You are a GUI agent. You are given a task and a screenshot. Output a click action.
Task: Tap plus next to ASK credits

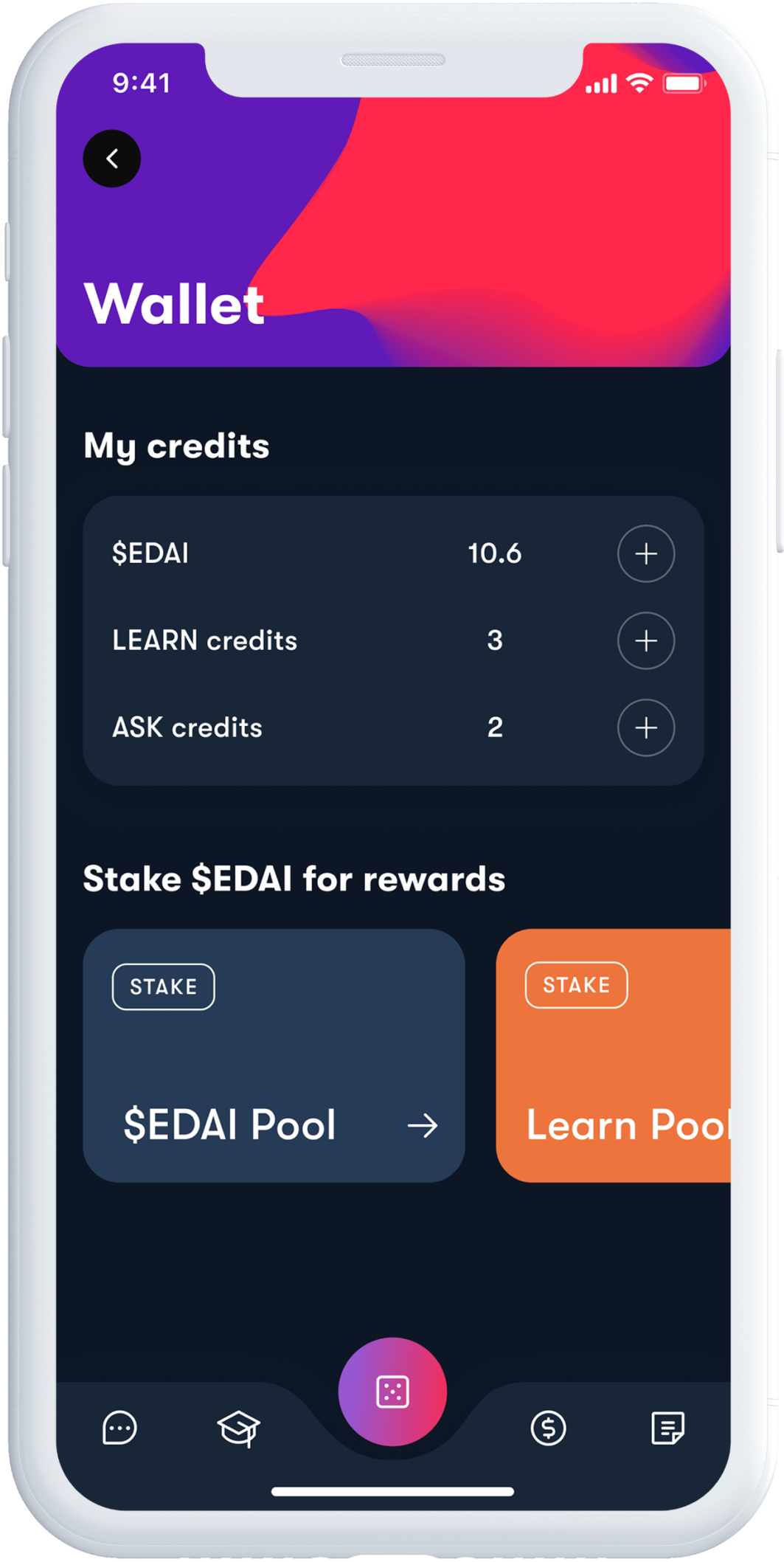tap(645, 728)
